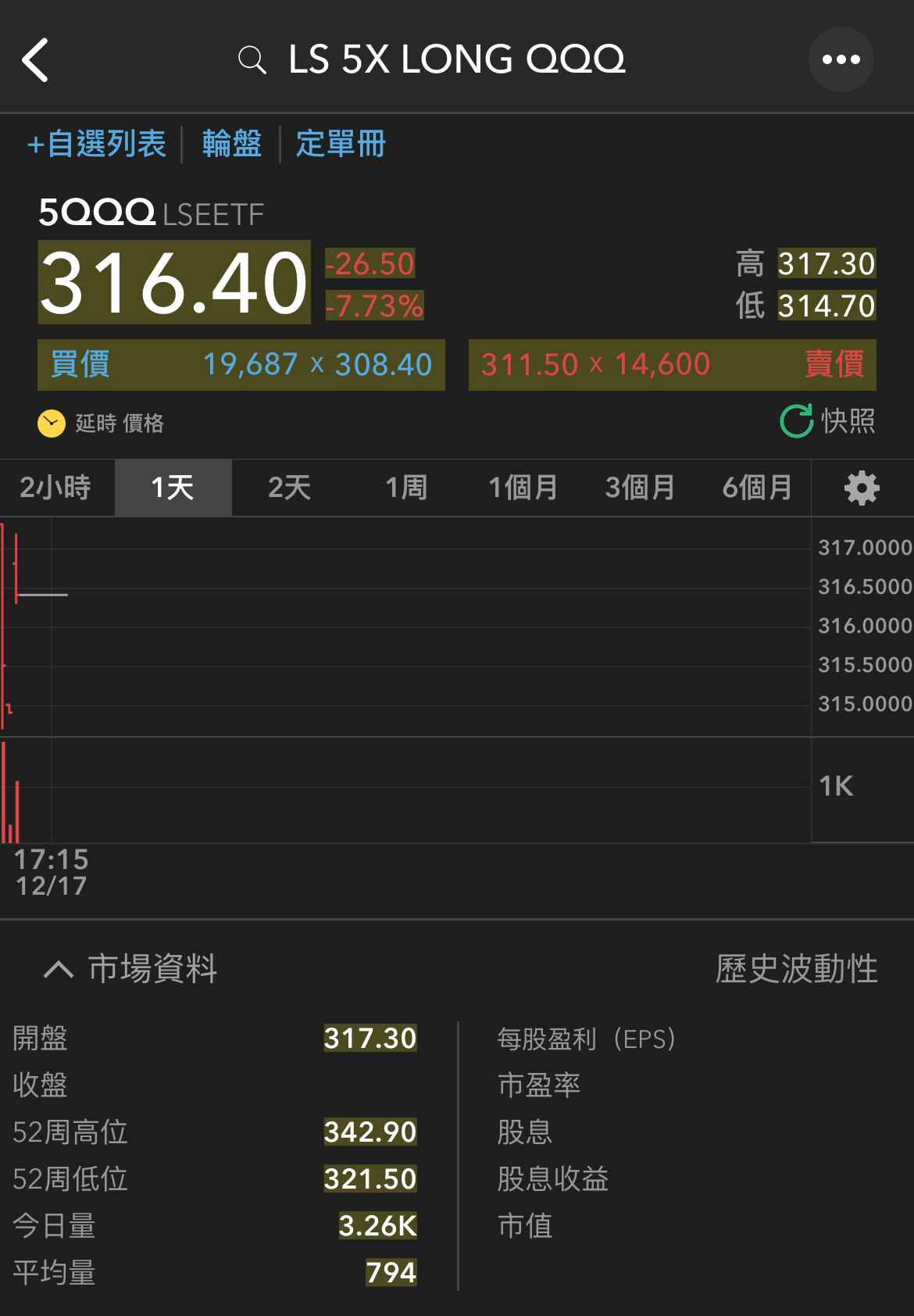Viewport: 914px width, 1316px height.
Task: Tap the back arrow to return
Action: (35, 59)
